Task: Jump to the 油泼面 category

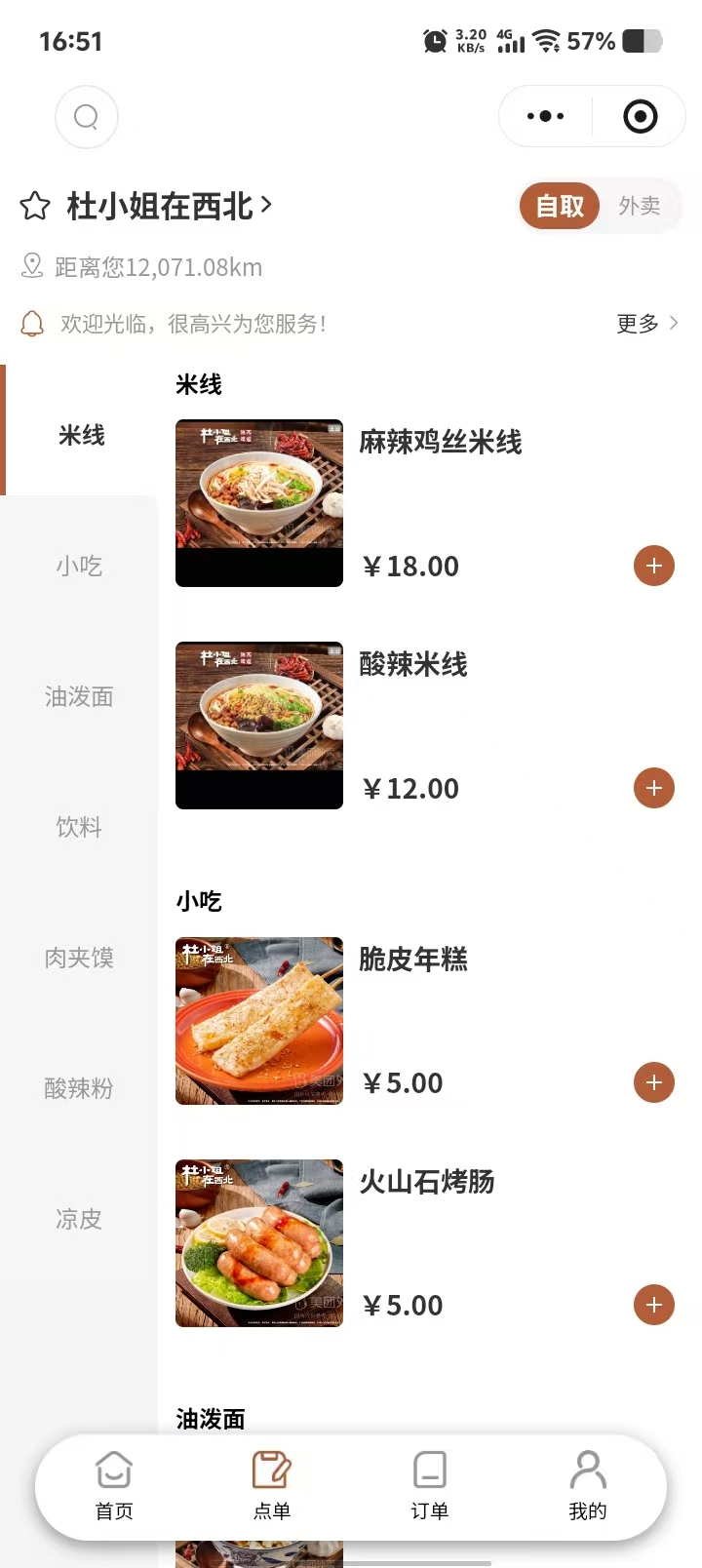Action: (79, 696)
